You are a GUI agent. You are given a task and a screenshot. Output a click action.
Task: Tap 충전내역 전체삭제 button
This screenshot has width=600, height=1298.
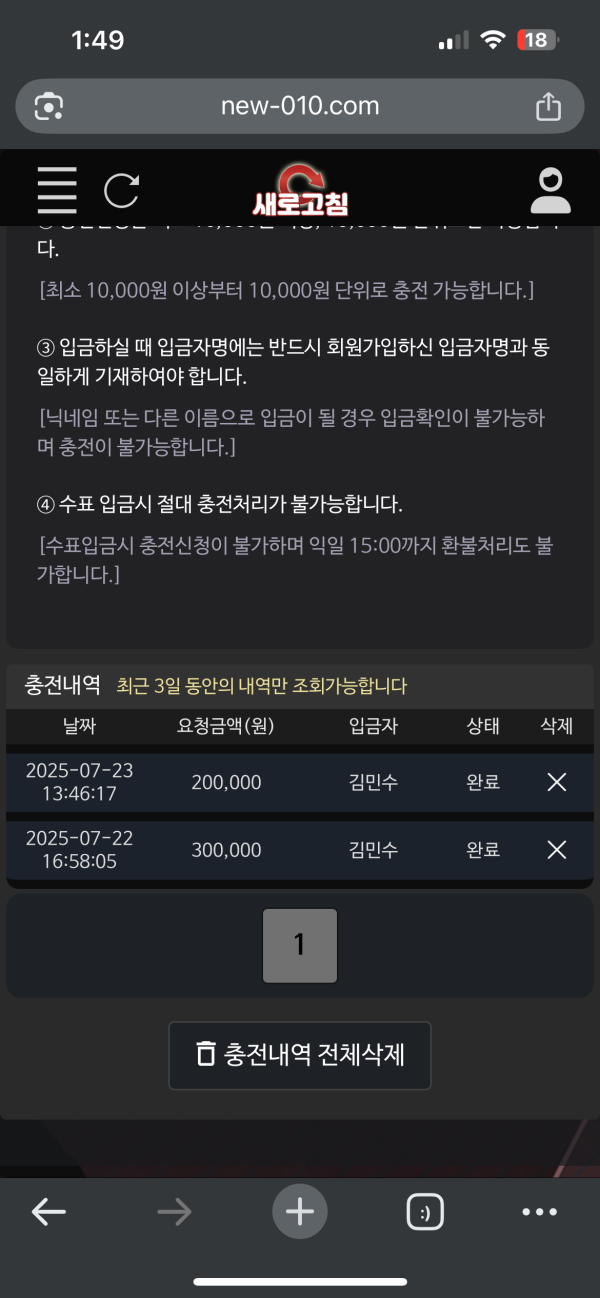300,1055
